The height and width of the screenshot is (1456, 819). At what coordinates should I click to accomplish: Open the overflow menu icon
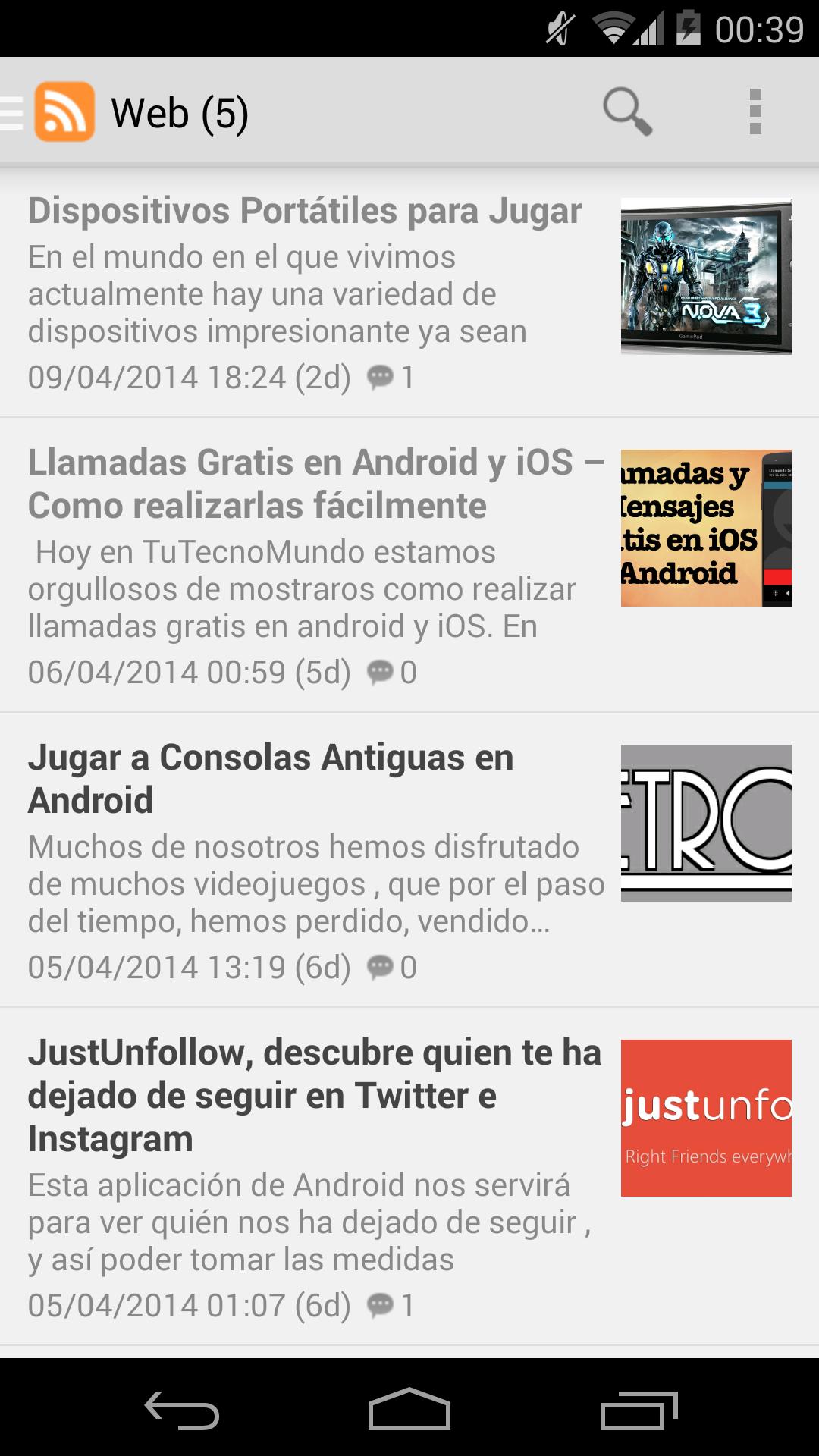click(753, 112)
